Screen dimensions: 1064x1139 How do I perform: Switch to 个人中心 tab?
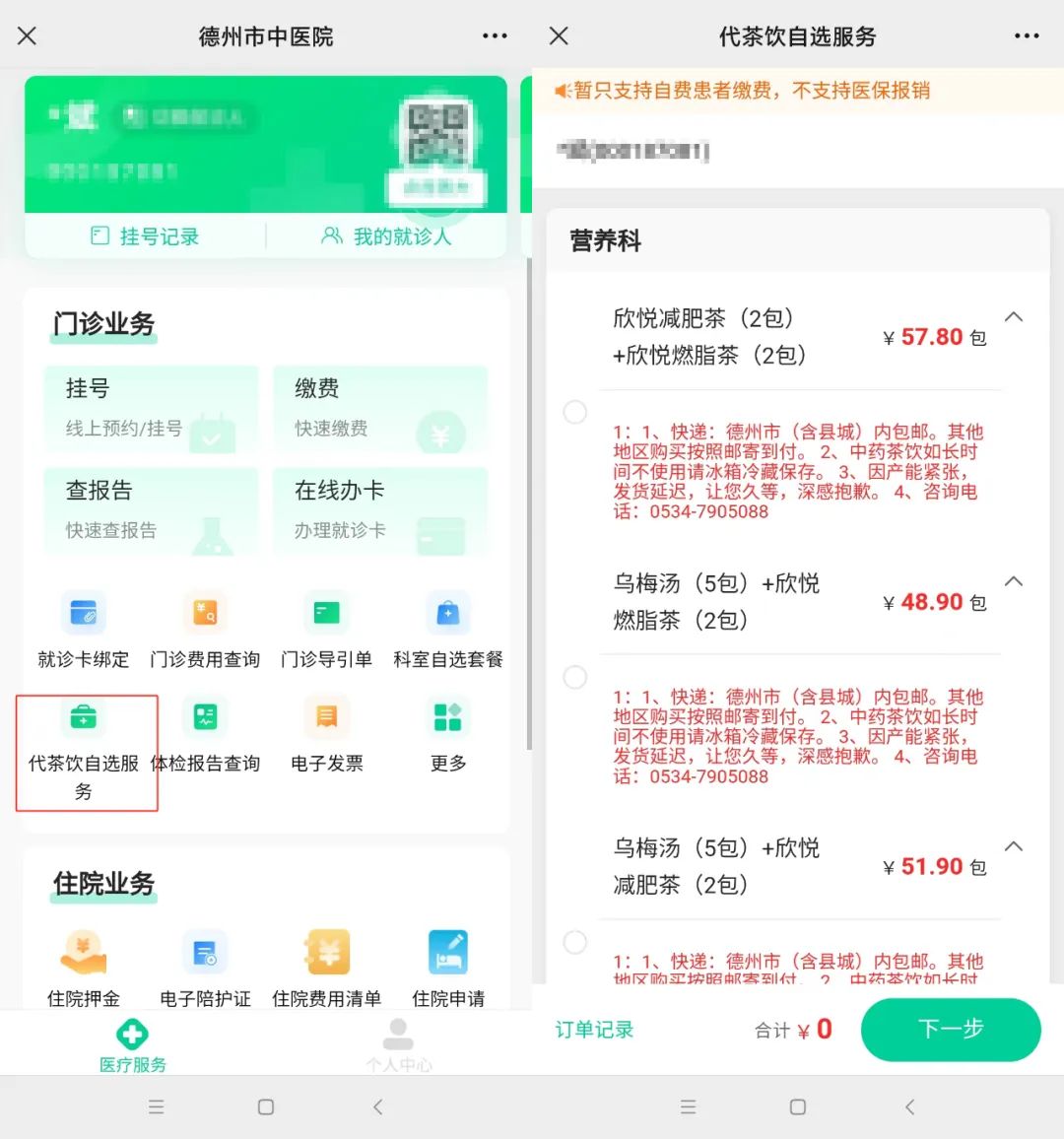(398, 1044)
